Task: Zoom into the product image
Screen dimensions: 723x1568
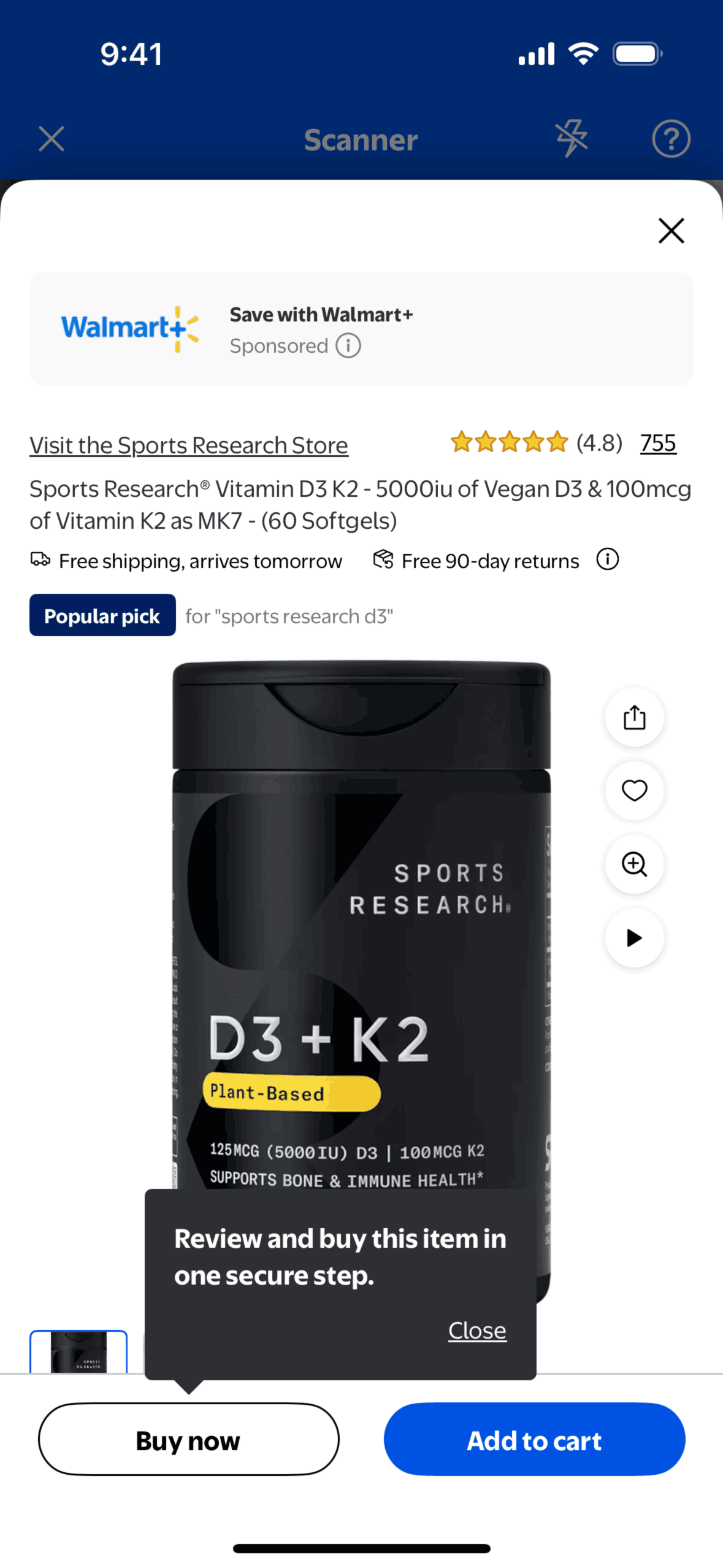Action: [634, 864]
